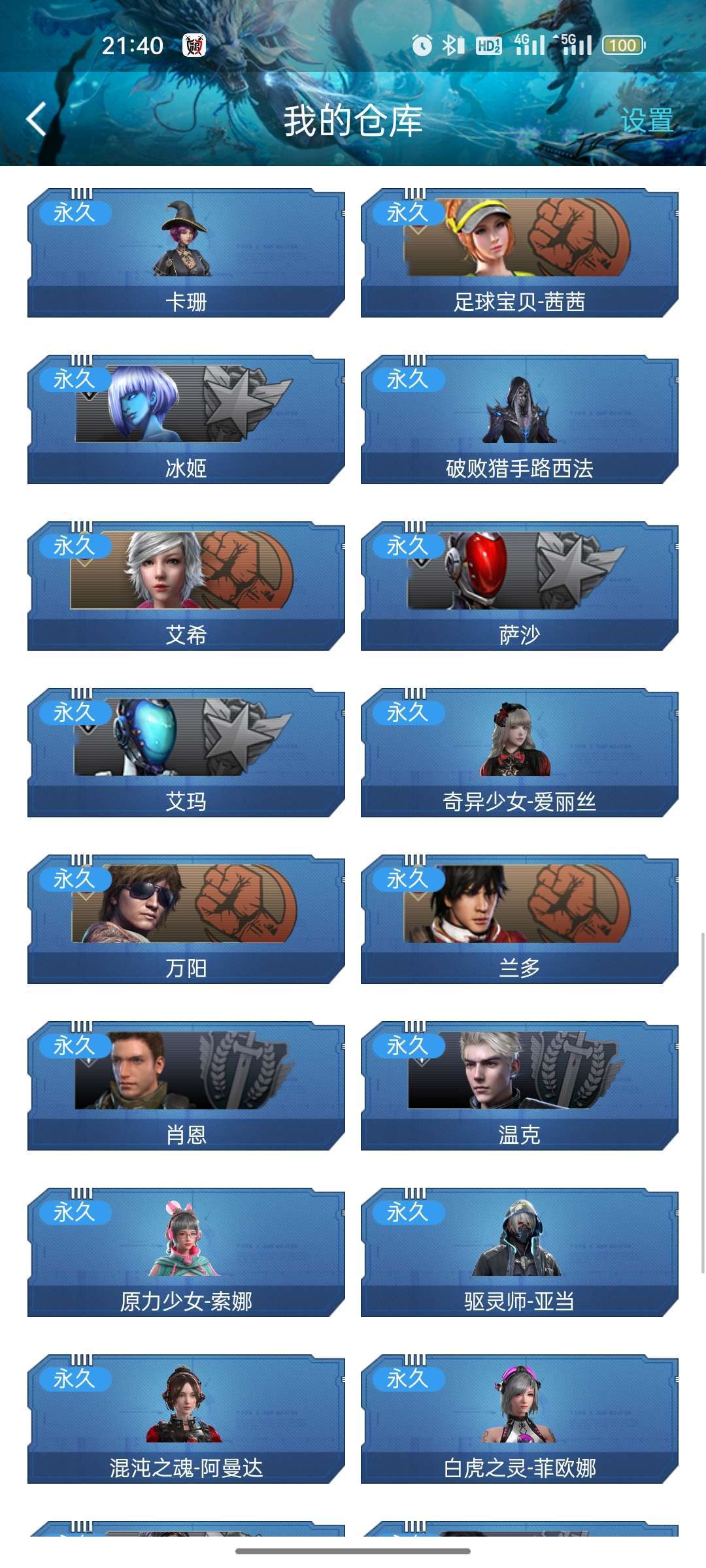Image resolution: width=706 pixels, height=1568 pixels.
Task: Go back using the top-left arrow
Action: [x=37, y=120]
